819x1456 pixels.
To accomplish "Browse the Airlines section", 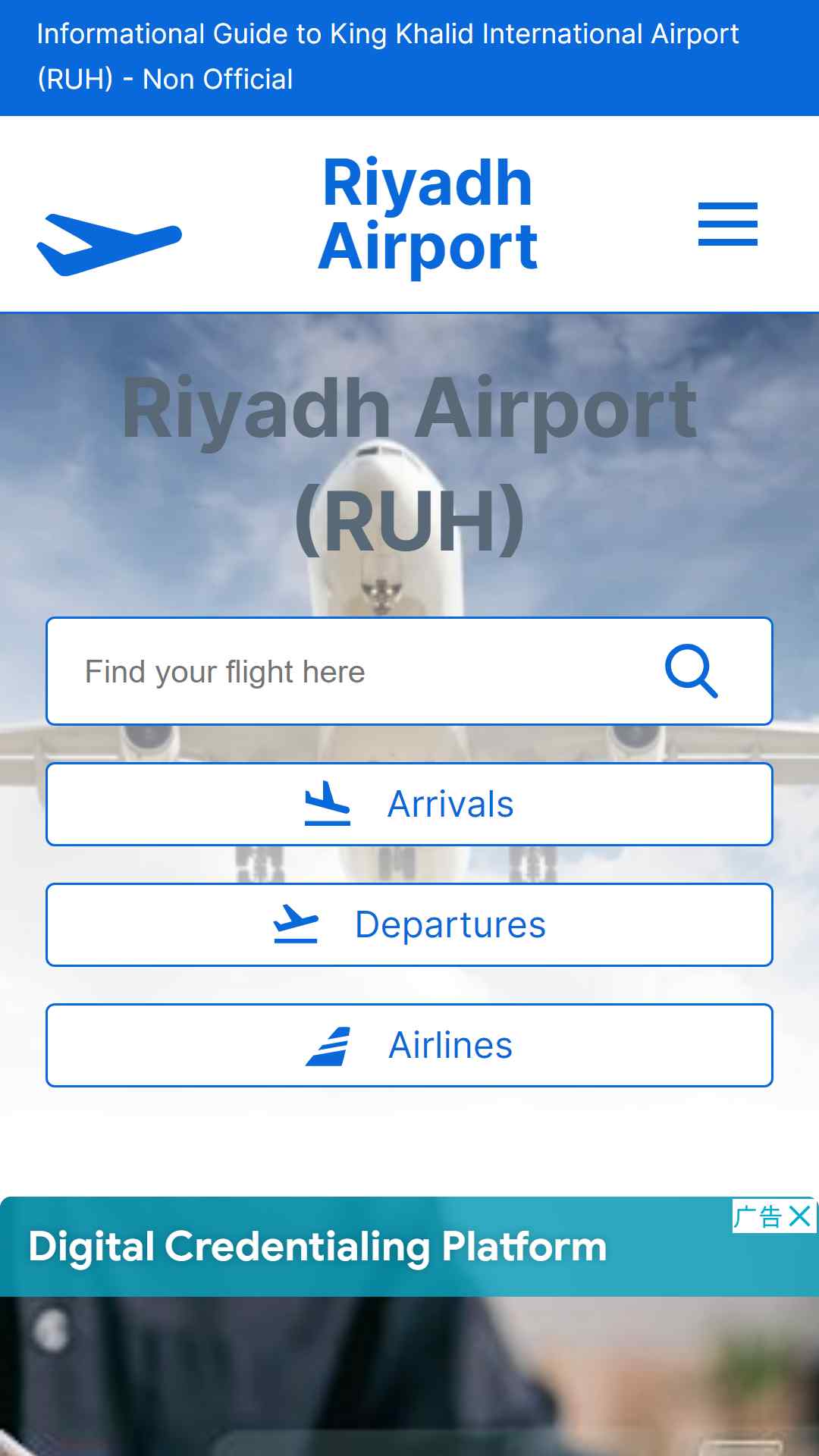I will click(x=409, y=1045).
